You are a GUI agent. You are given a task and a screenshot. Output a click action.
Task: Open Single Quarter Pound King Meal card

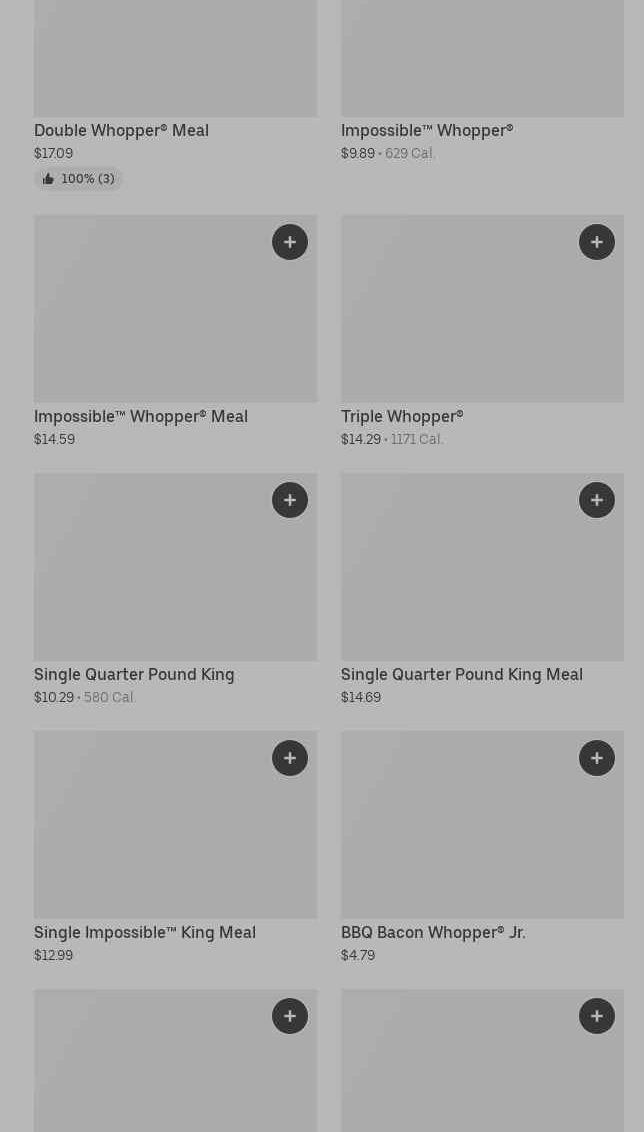click(x=482, y=590)
